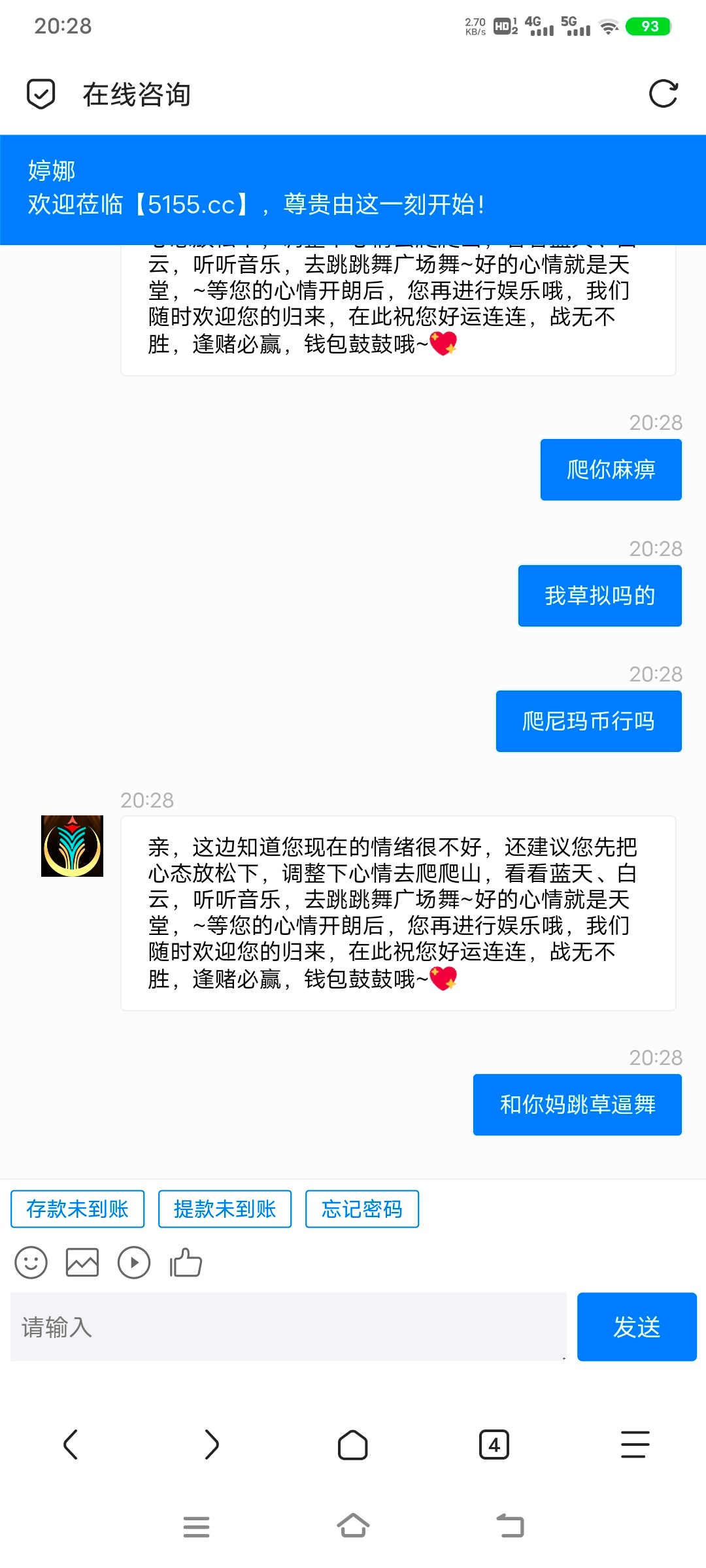The width and height of the screenshot is (706, 1568).
Task: Open the browser menu
Action: (x=635, y=1445)
